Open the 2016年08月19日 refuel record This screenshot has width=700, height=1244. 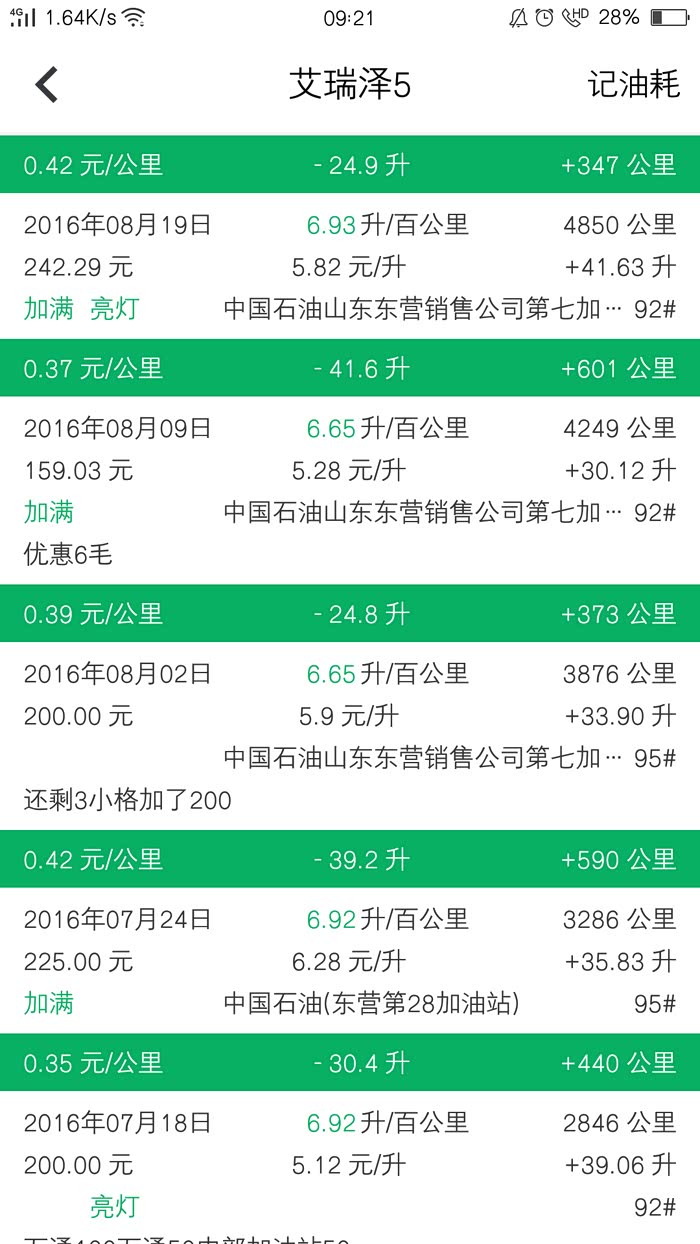(x=350, y=266)
